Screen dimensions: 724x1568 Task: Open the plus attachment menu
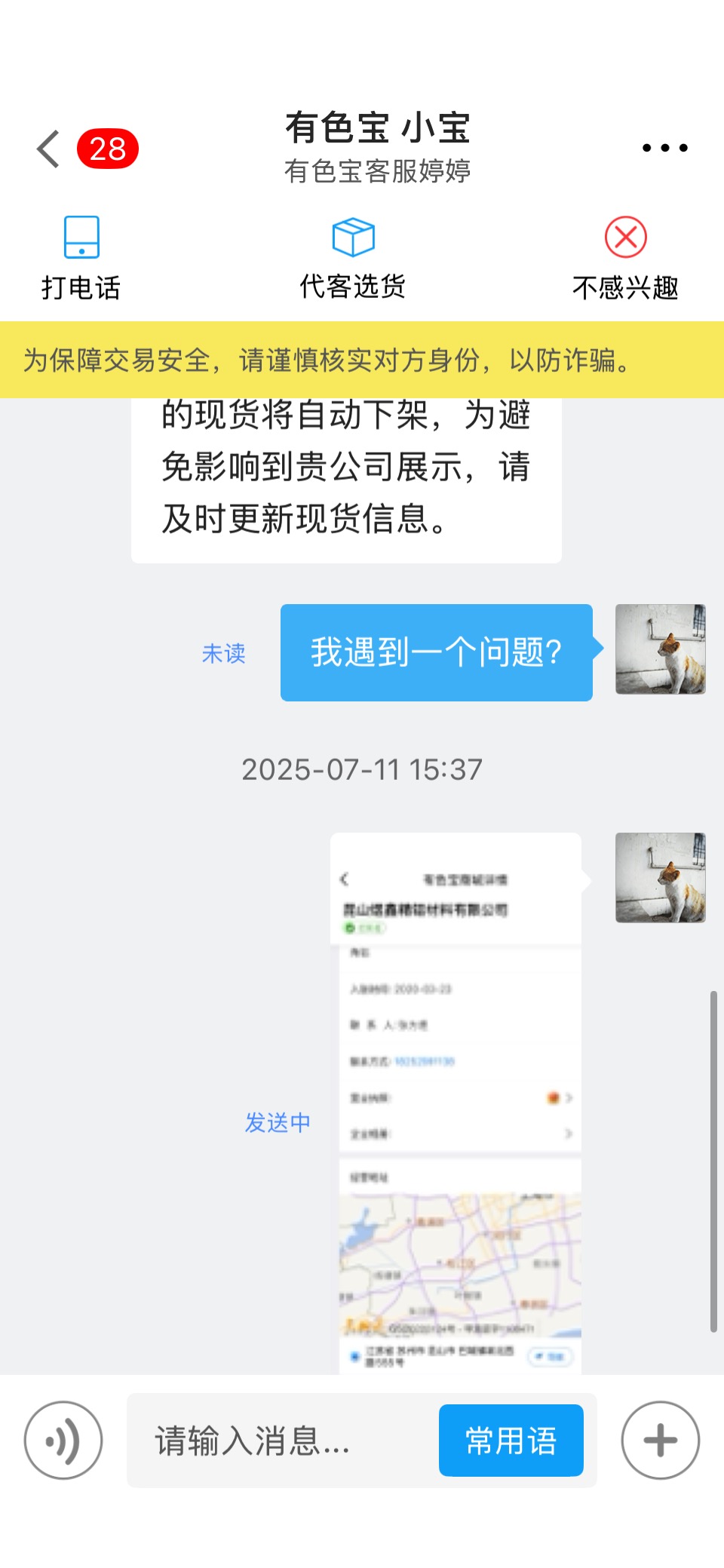pyautogui.click(x=661, y=1440)
